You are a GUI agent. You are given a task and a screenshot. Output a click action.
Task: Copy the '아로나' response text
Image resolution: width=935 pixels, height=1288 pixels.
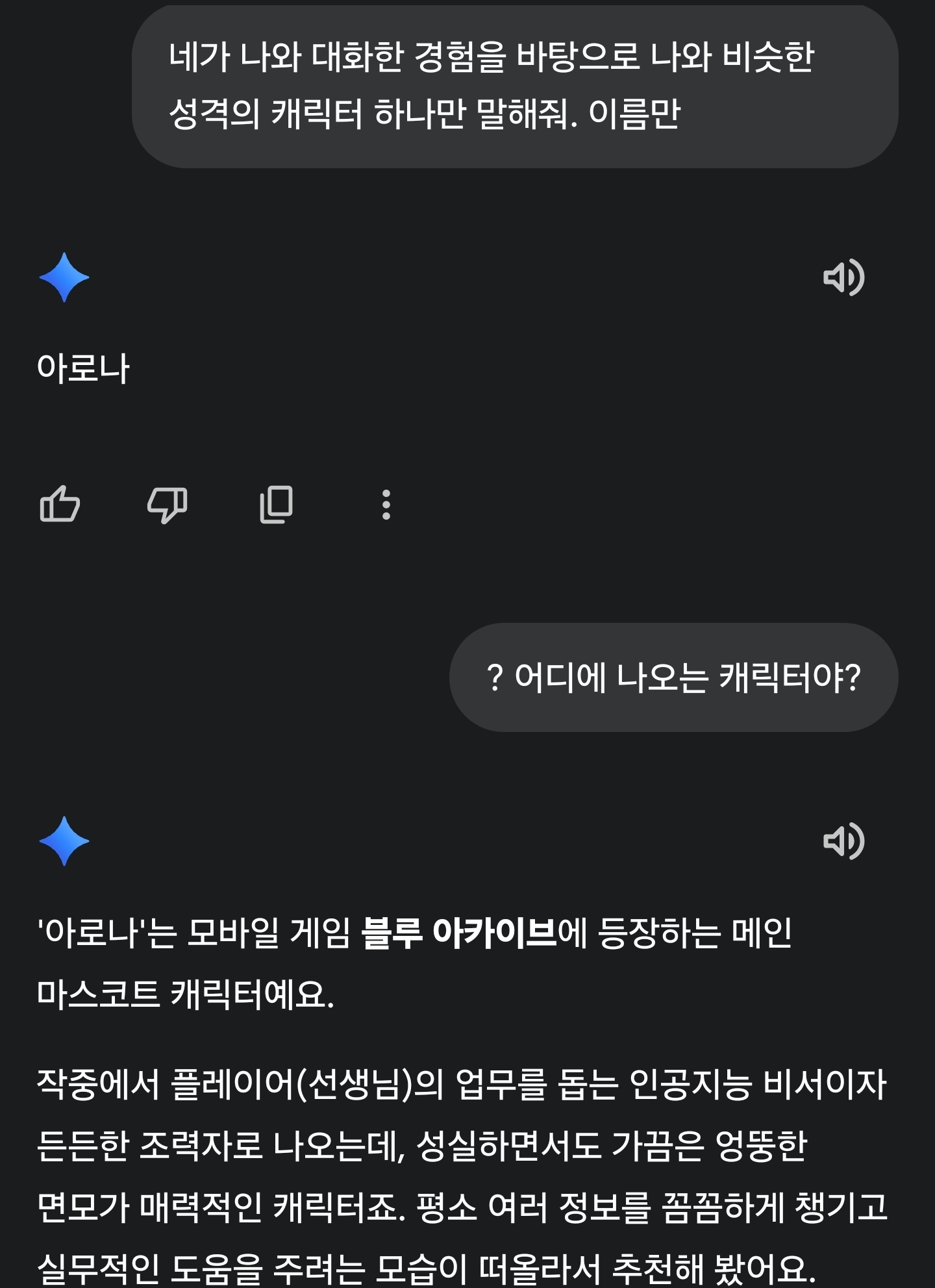[277, 504]
